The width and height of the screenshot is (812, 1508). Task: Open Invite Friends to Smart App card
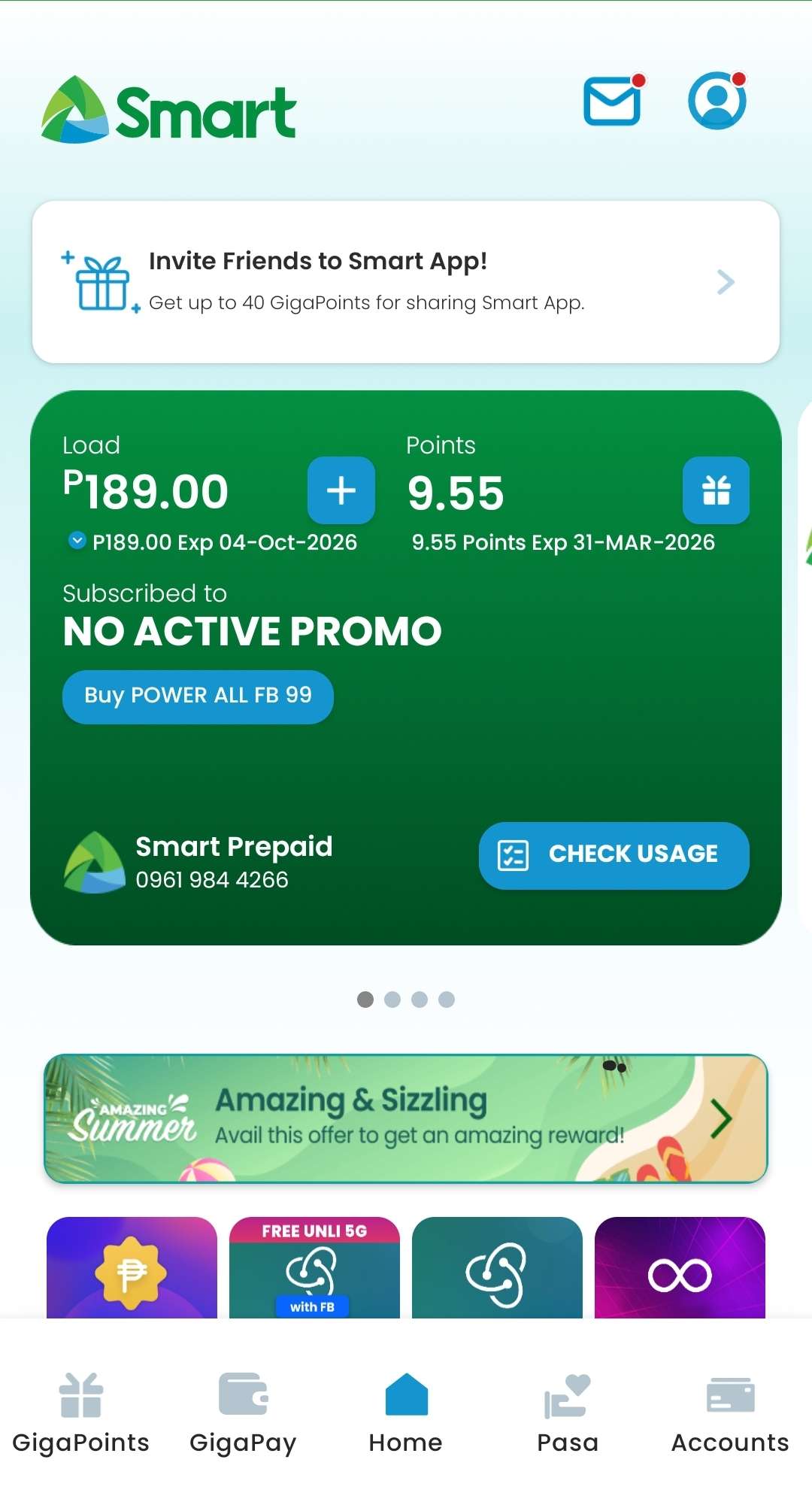pos(405,282)
